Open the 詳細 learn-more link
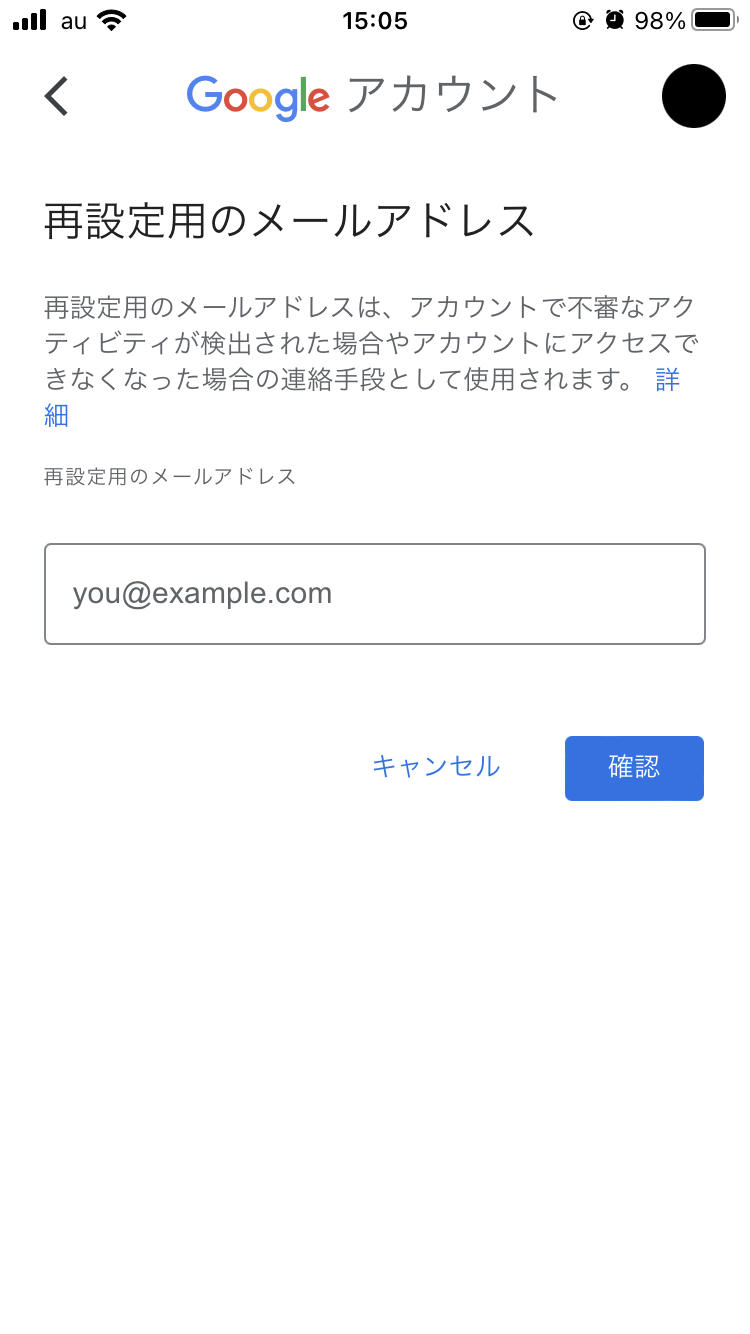Image resolution: width=750 pixels, height=1334 pixels. (667, 380)
